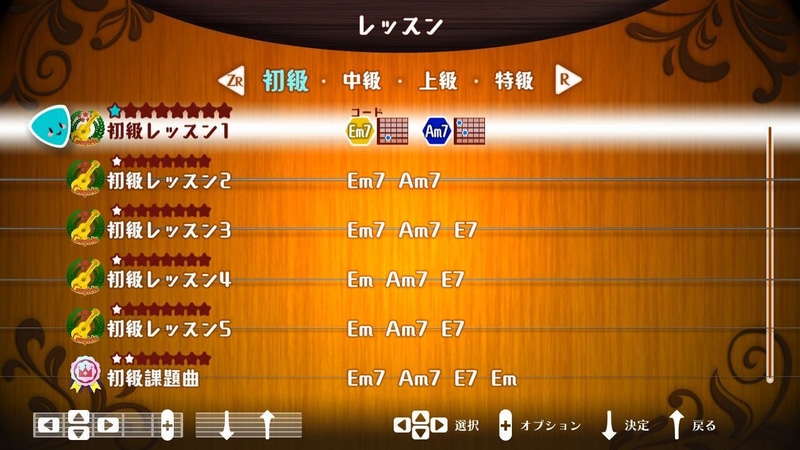
Task: Open 初級レッスン4
Action: [x=168, y=279]
